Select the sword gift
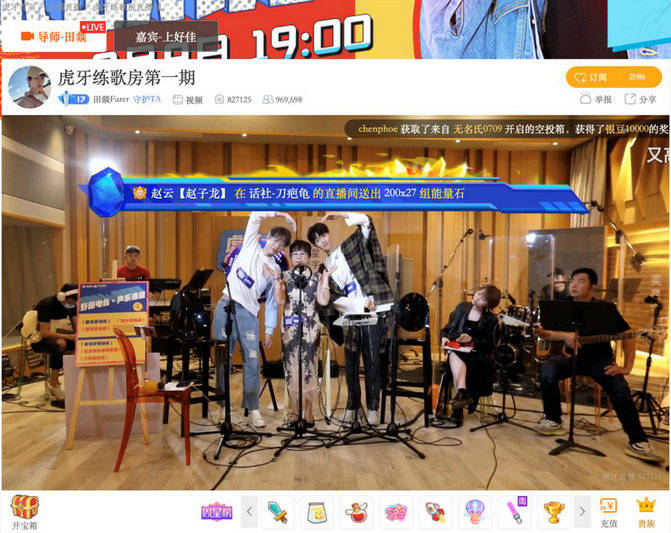Viewport: 671px width, 533px height. (x=278, y=512)
